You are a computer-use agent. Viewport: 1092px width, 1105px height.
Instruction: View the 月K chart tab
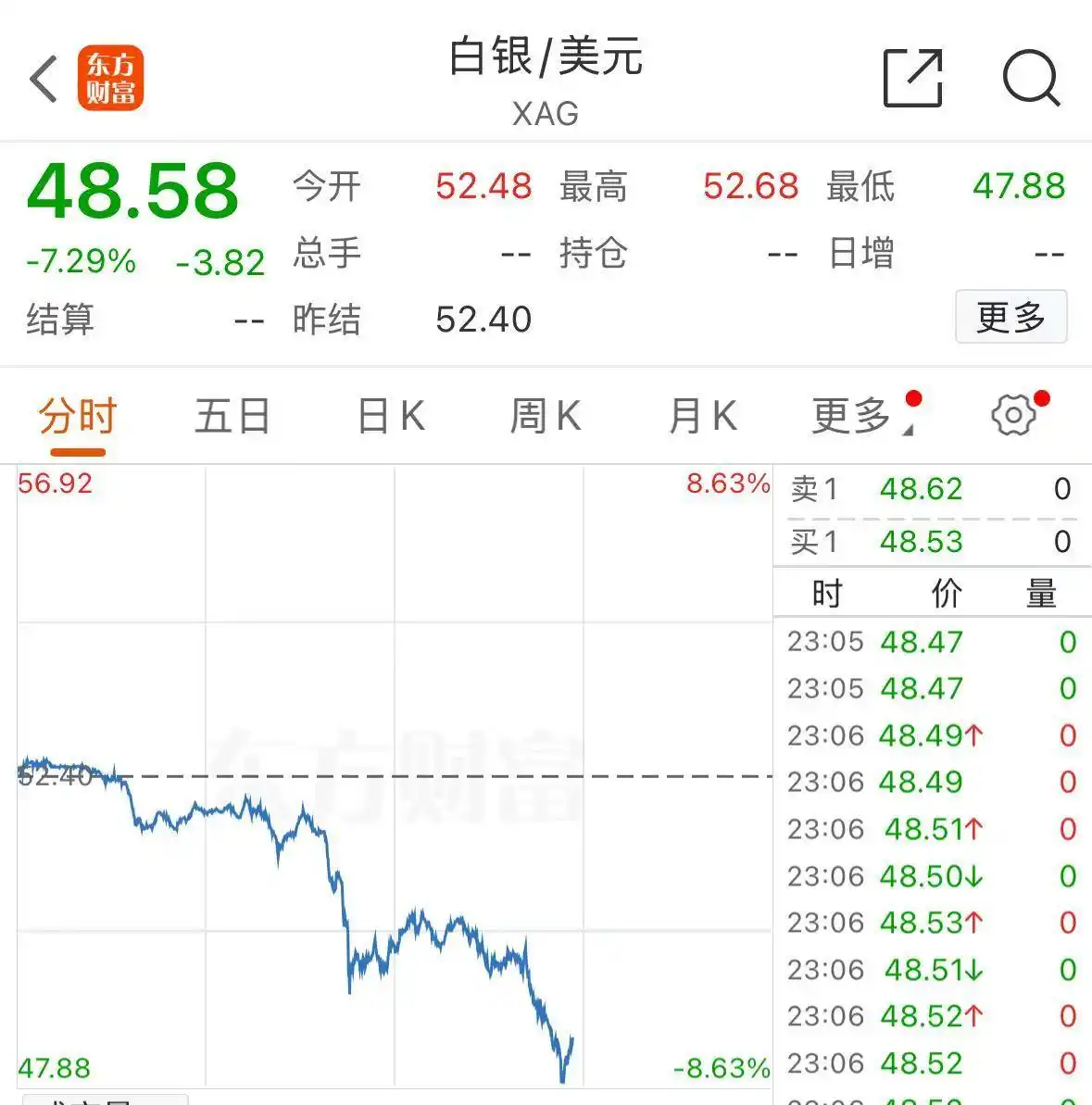[703, 417]
